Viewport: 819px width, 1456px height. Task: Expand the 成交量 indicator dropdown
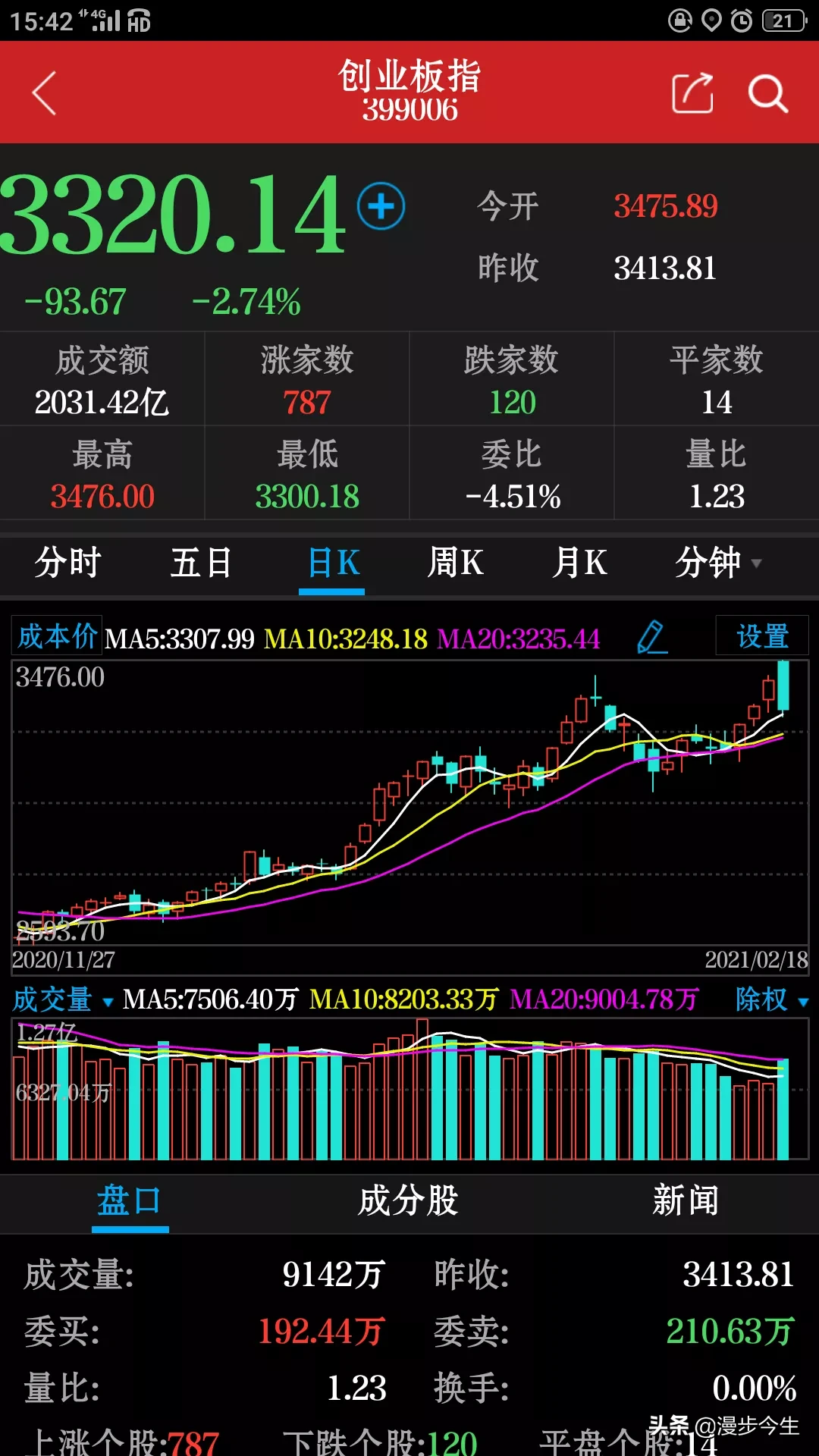coord(63,1000)
